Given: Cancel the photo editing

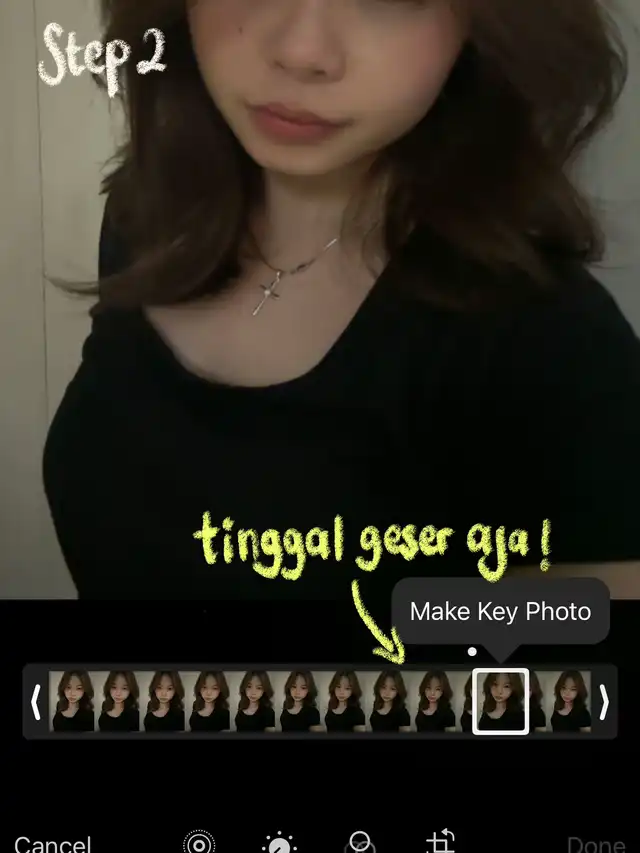Looking at the screenshot, I should (53, 844).
